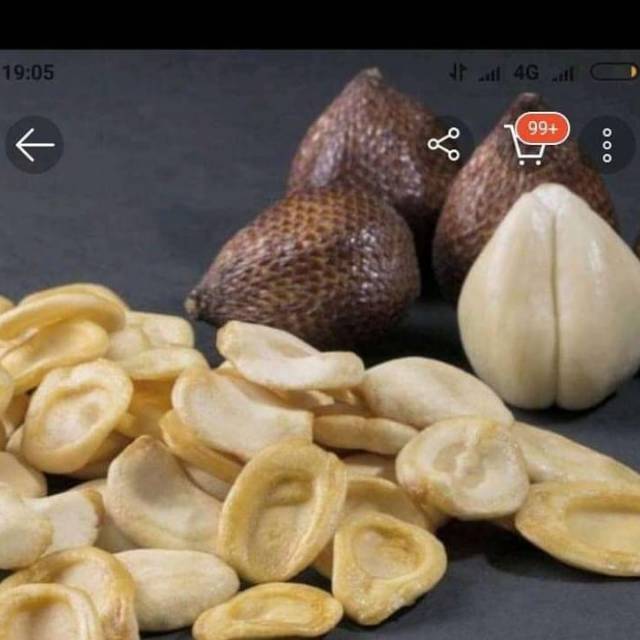Share this product
Image resolution: width=640 pixels, height=640 pixels.
point(444,144)
